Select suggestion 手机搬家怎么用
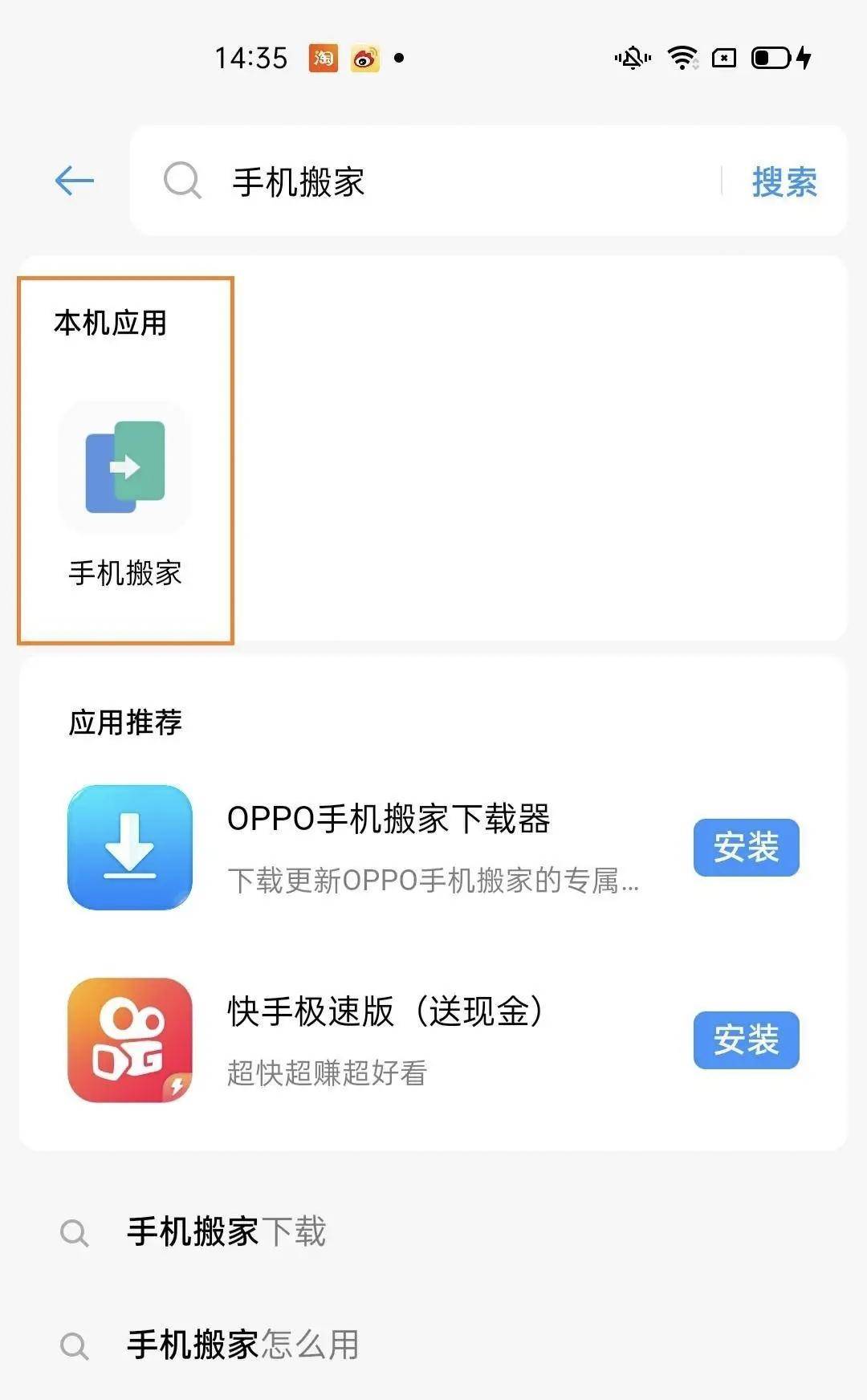The width and height of the screenshot is (867, 1400). tap(242, 1345)
